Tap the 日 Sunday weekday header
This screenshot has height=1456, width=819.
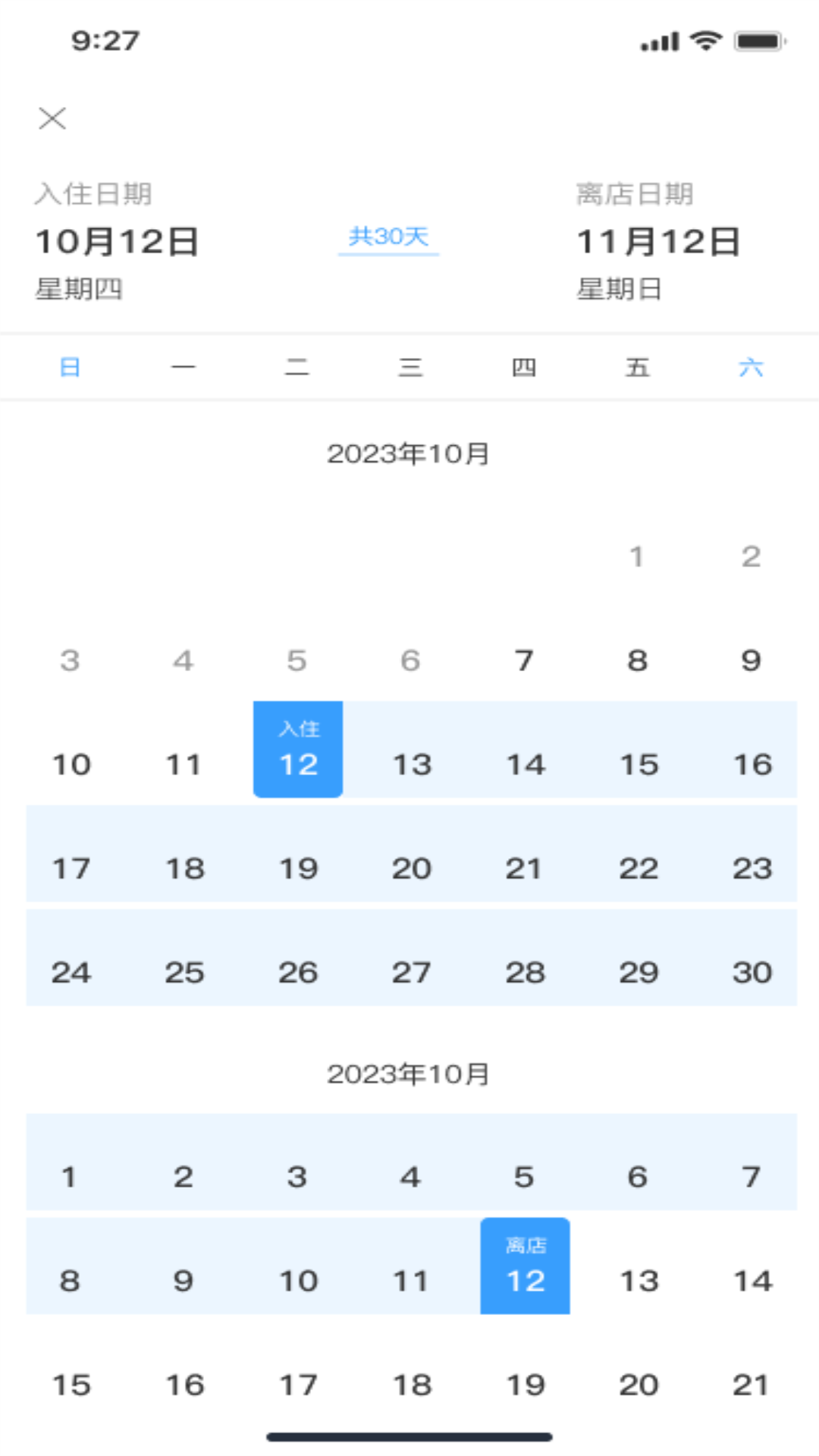[70, 367]
